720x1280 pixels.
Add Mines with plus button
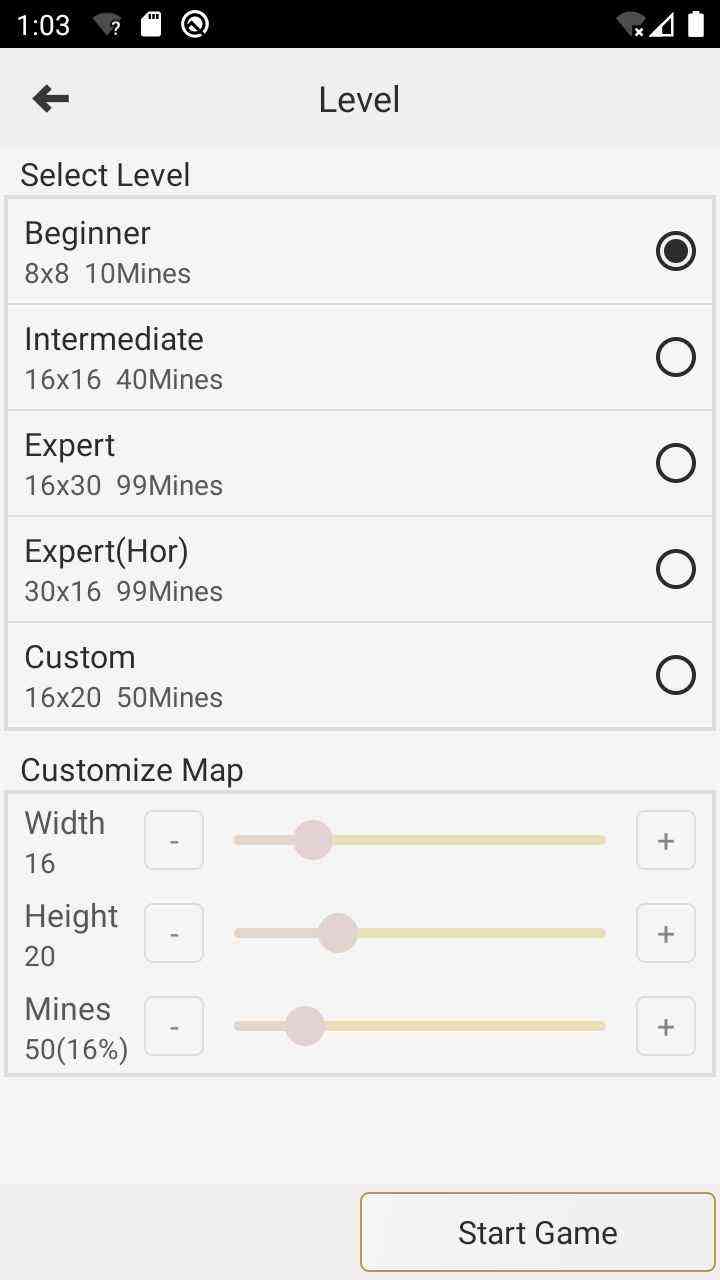coord(666,1027)
